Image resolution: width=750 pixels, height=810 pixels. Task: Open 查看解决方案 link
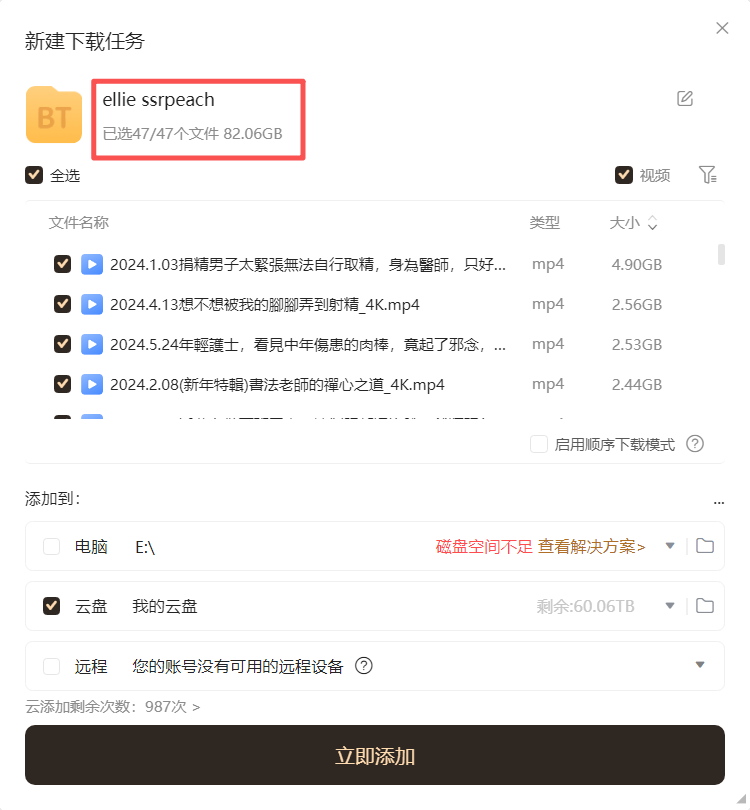point(592,546)
